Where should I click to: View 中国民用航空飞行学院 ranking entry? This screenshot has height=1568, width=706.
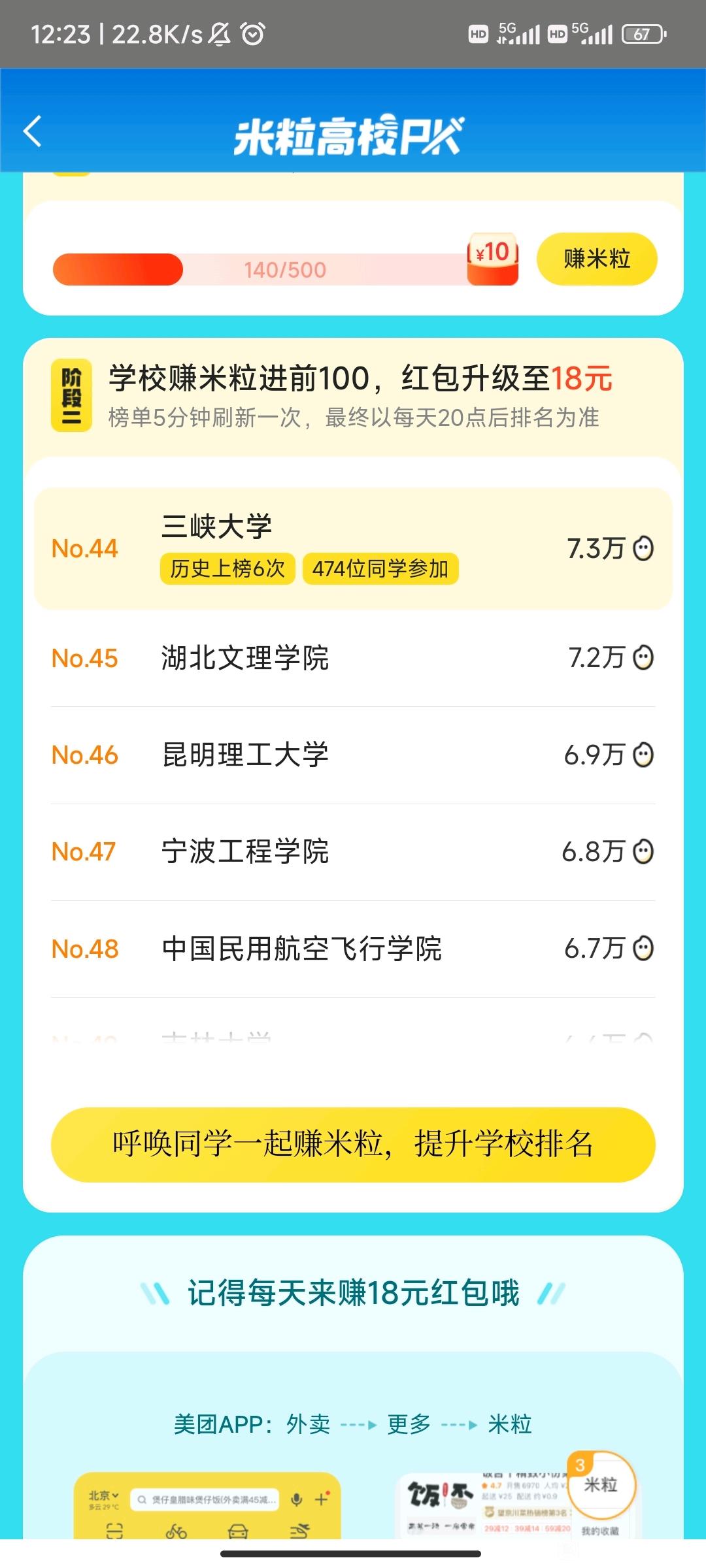point(353,949)
